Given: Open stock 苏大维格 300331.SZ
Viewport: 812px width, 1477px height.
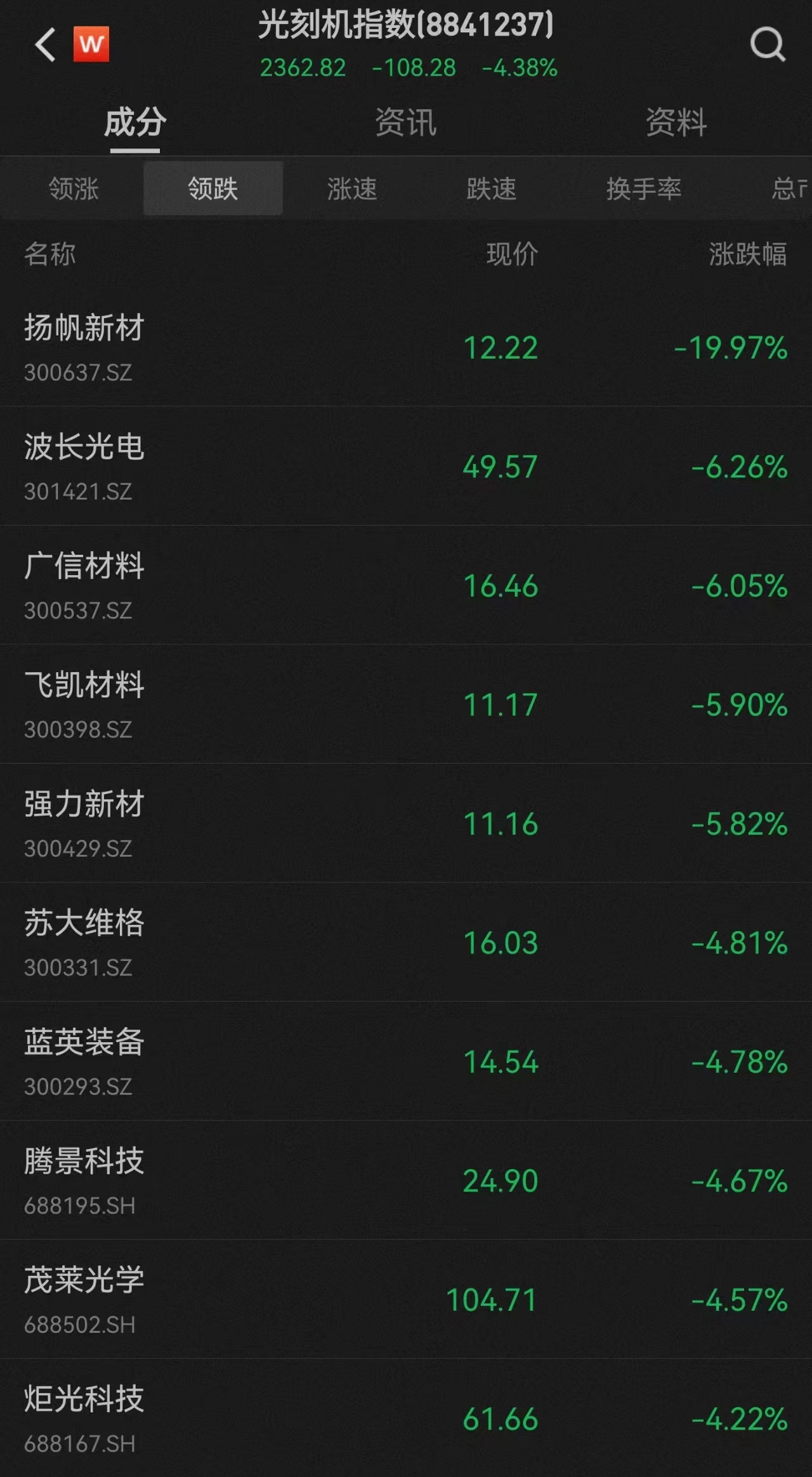Looking at the screenshot, I should [406, 943].
